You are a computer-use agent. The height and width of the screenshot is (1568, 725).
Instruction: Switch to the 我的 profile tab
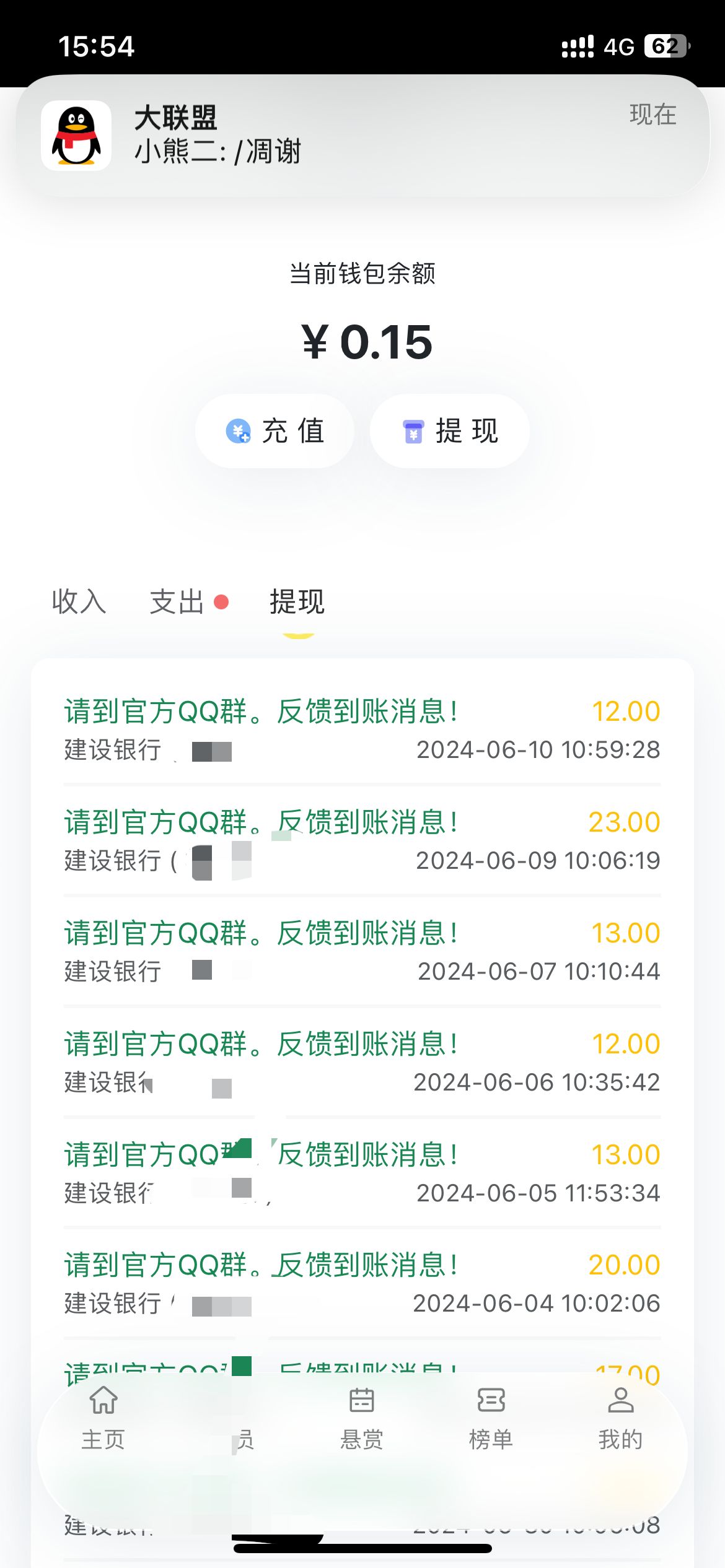pos(620,1418)
